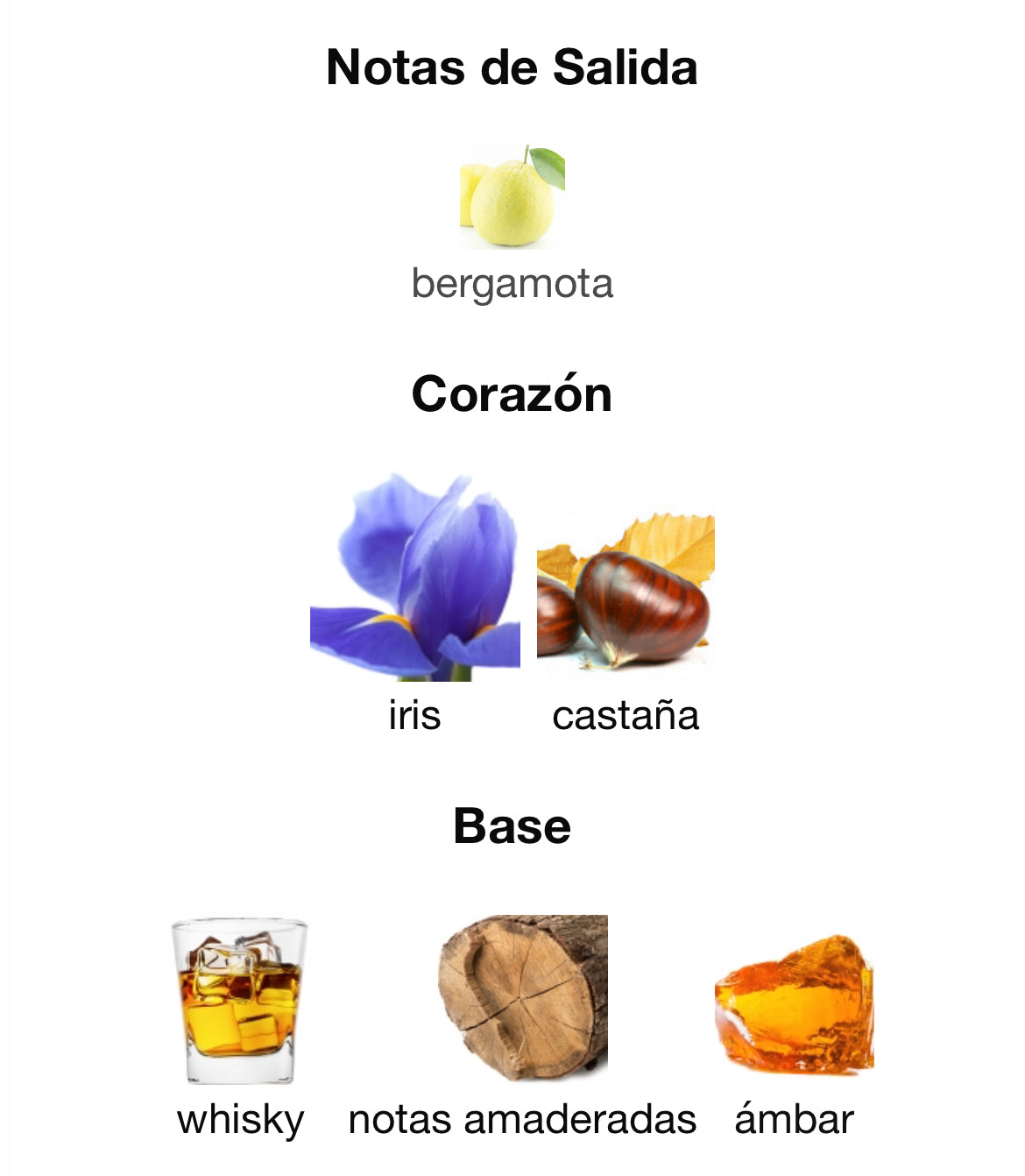
Task: Open the bergamota note
Action: pos(512,198)
